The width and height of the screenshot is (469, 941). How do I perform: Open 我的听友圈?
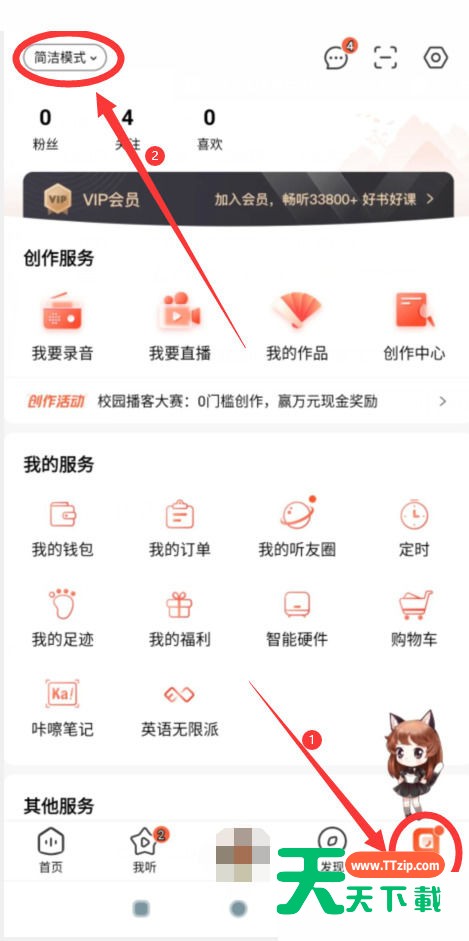(297, 527)
